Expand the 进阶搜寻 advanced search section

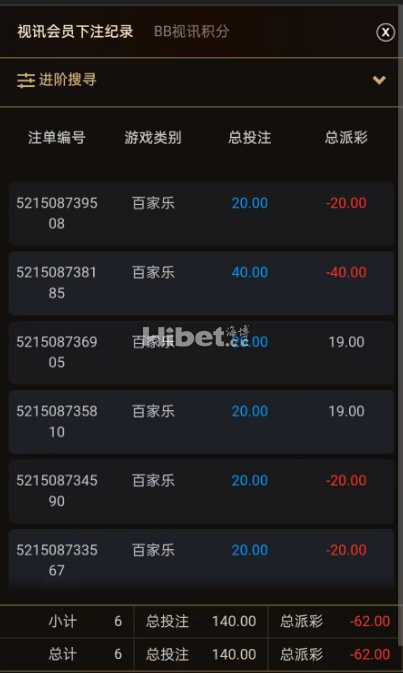(199, 80)
